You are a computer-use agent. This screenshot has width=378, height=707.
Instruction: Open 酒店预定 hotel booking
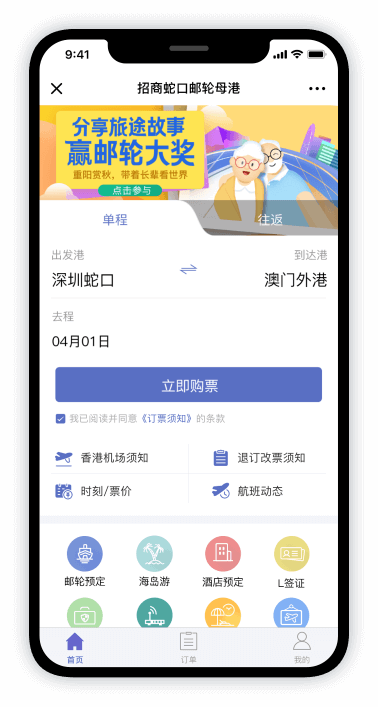223,562
